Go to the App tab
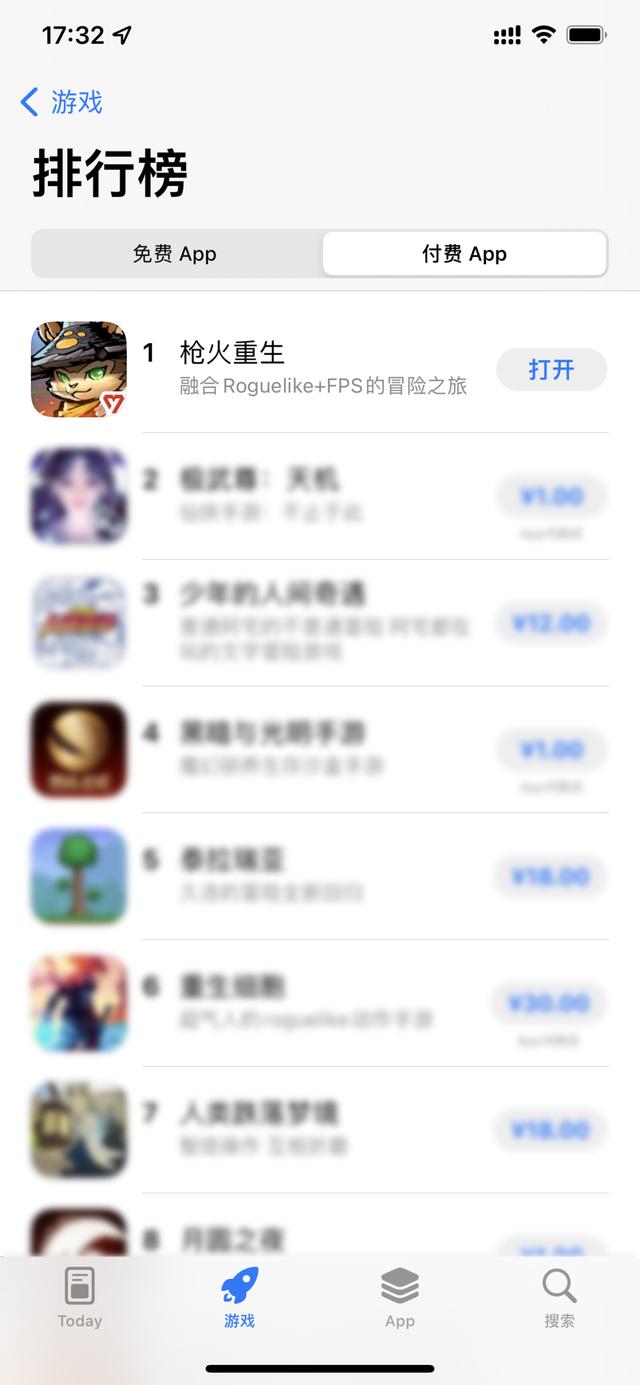The height and width of the screenshot is (1385, 640). coord(400,1297)
